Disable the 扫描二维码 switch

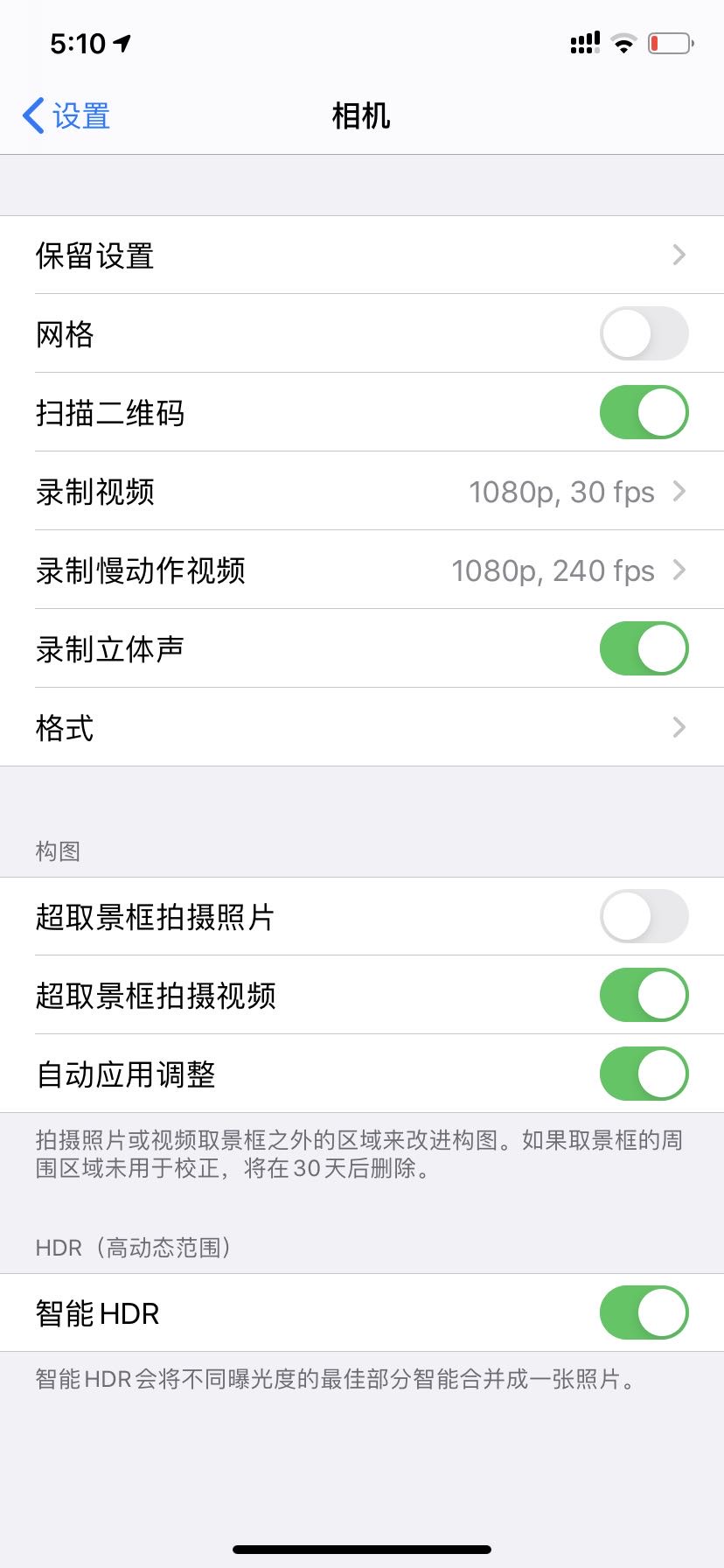coord(644,412)
